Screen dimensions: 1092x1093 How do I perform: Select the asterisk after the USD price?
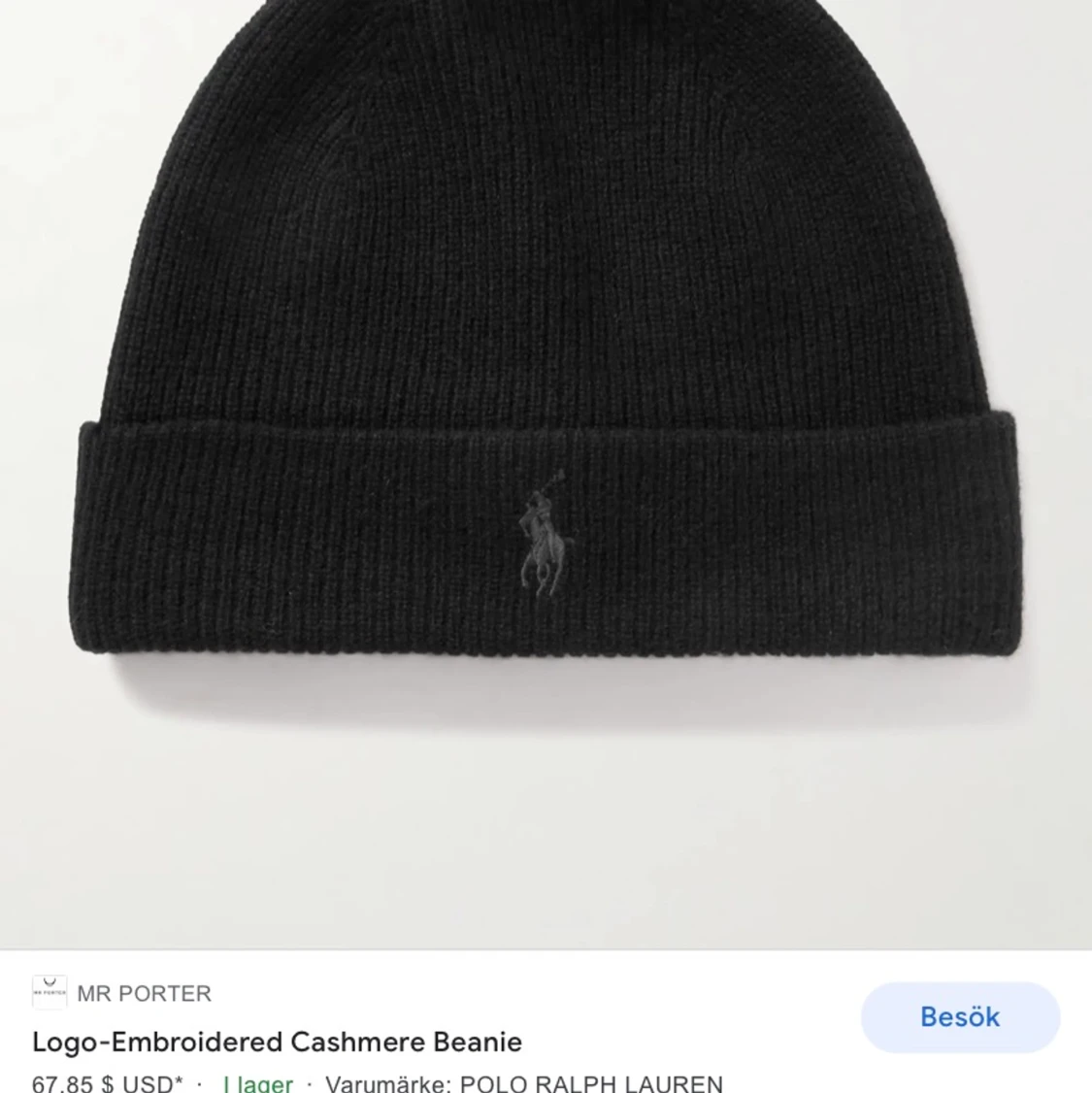pos(181,1079)
